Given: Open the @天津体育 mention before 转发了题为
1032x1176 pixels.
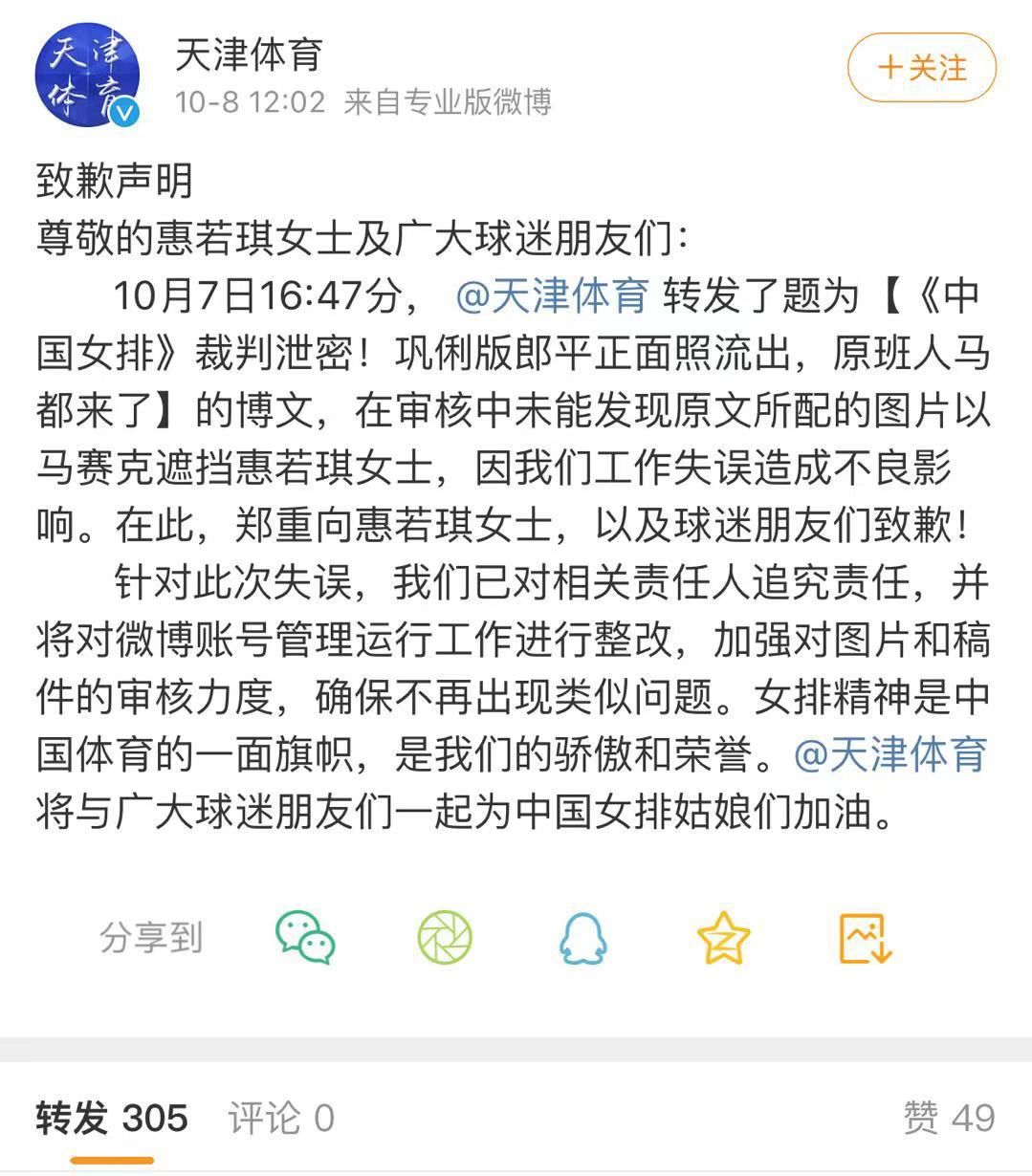Looking at the screenshot, I should pyautogui.click(x=552, y=296).
